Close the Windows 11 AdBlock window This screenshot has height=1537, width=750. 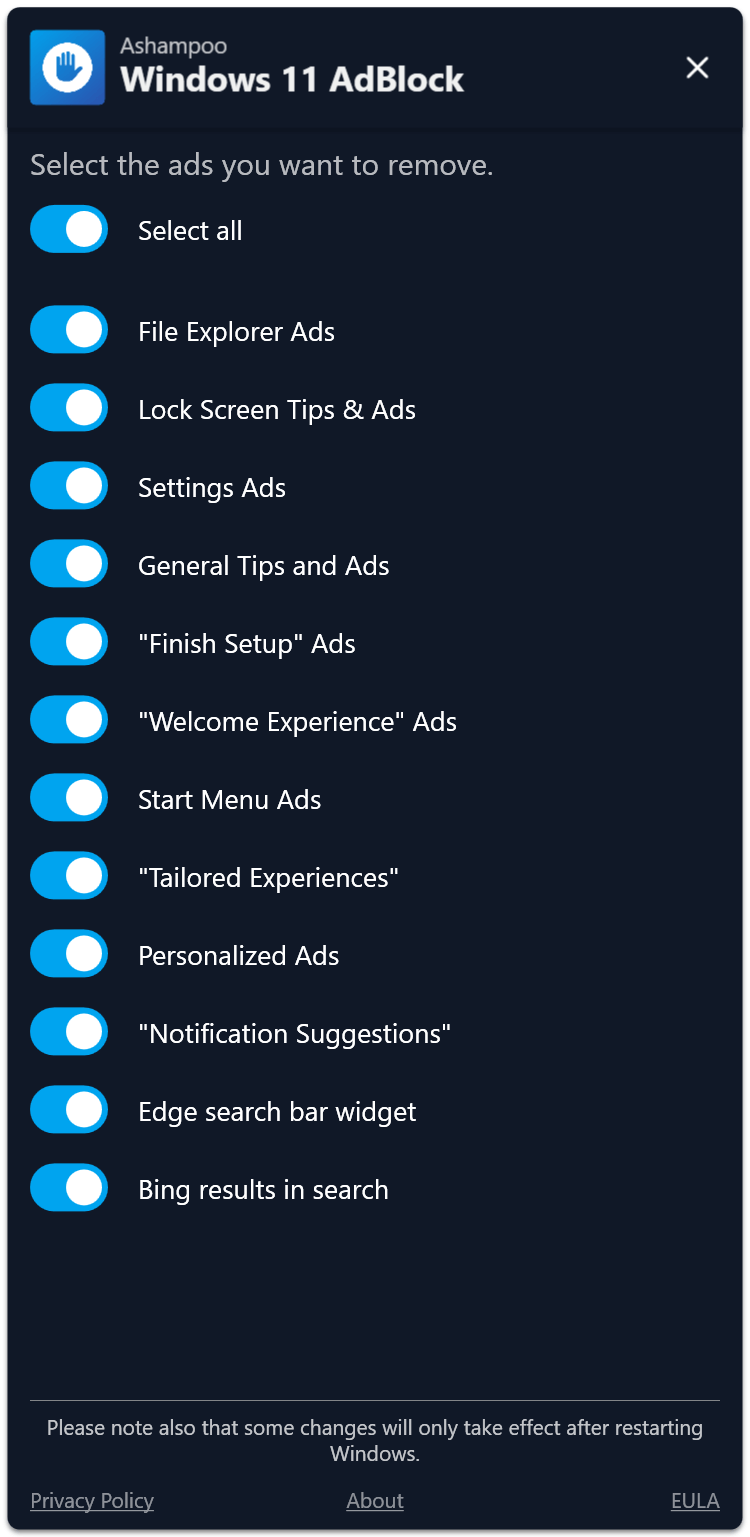[697, 68]
